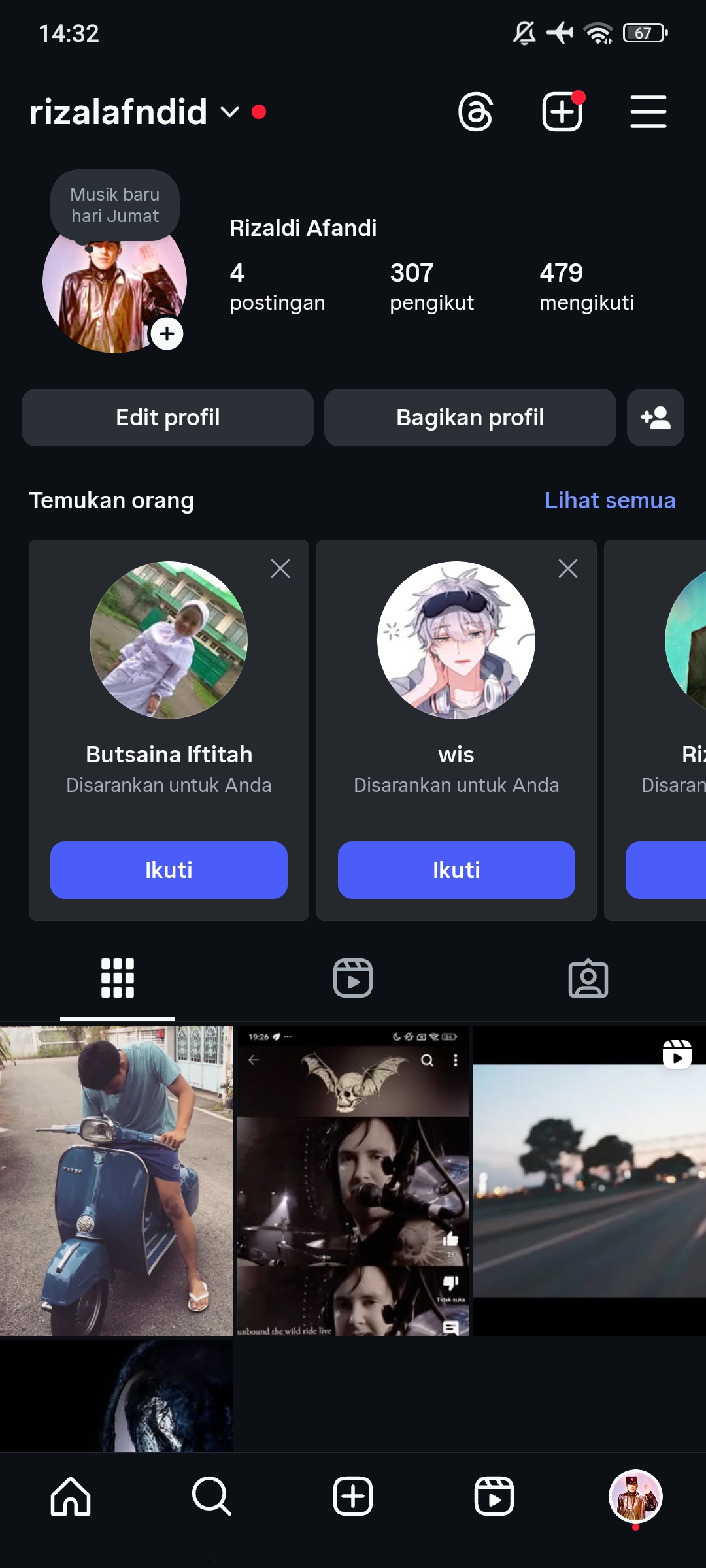This screenshot has width=706, height=1568.
Task: Open the Musik baru hari Jumat note
Action: [x=115, y=205]
